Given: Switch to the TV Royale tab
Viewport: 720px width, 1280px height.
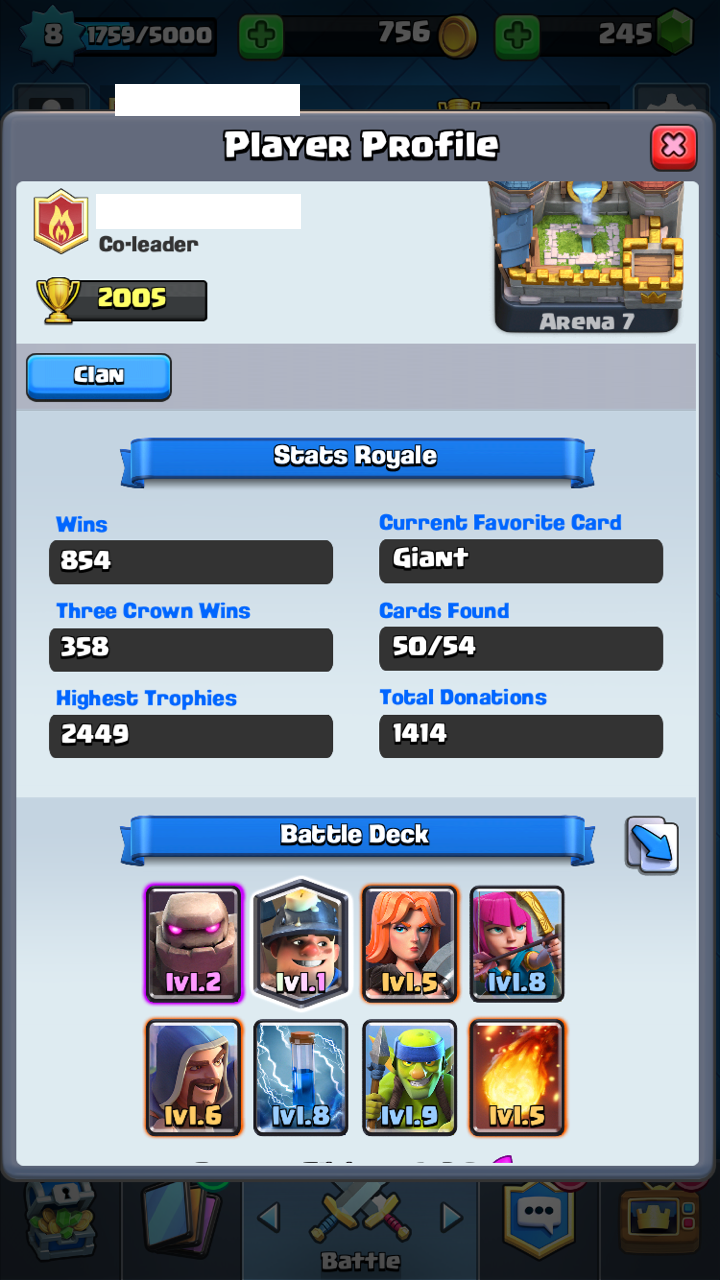Looking at the screenshot, I should coord(660,1222).
